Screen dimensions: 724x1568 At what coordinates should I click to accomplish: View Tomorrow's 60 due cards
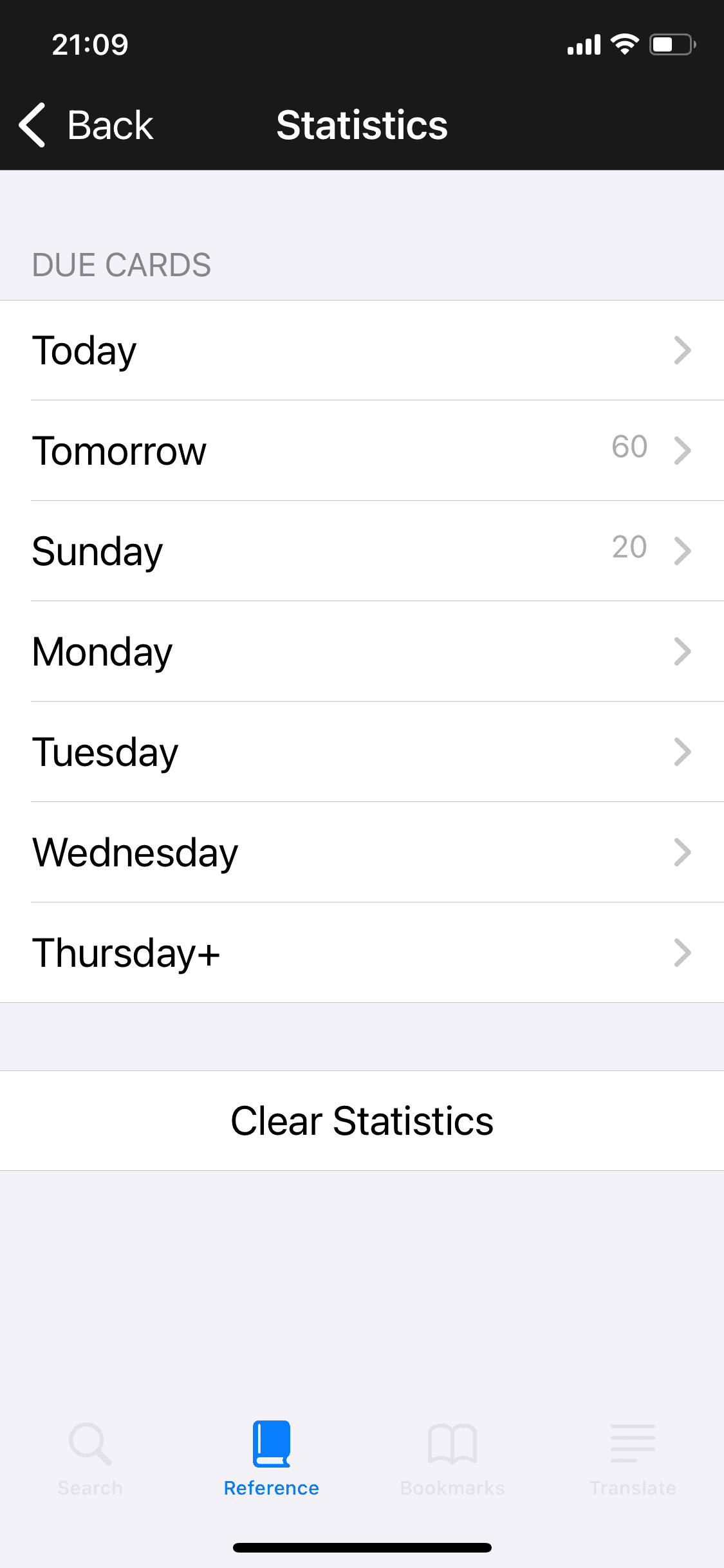point(362,451)
